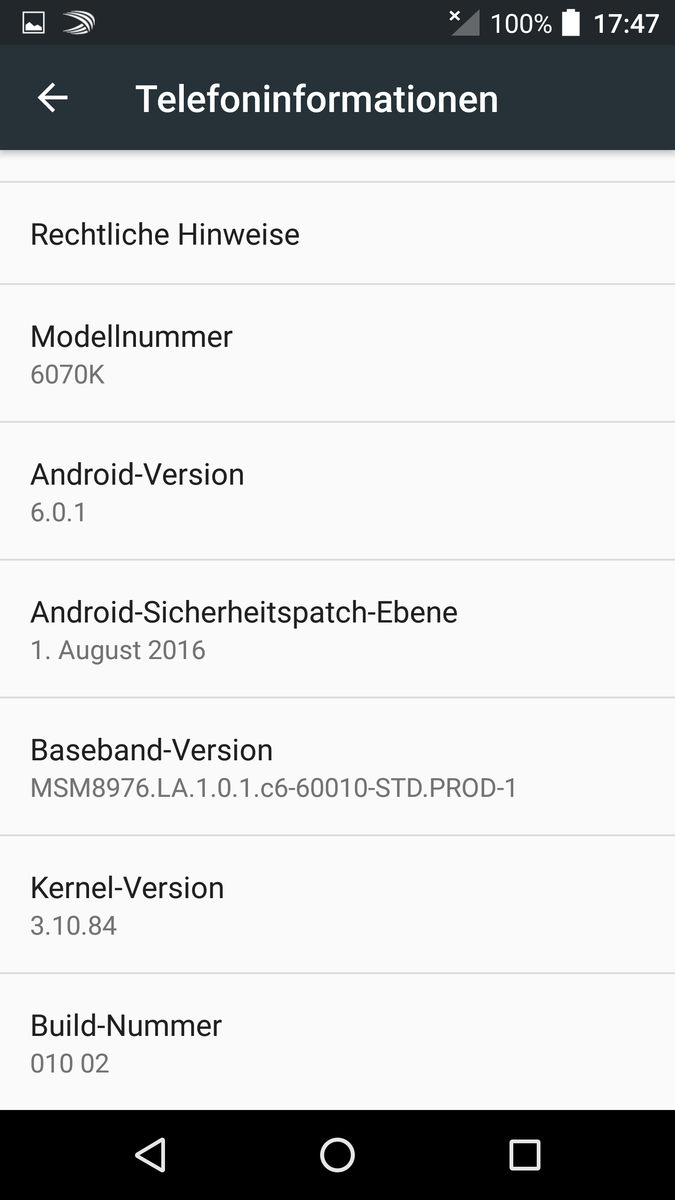Tap the Build-Nummer row
Viewport: 675px width, 1200px height.
[337, 1042]
